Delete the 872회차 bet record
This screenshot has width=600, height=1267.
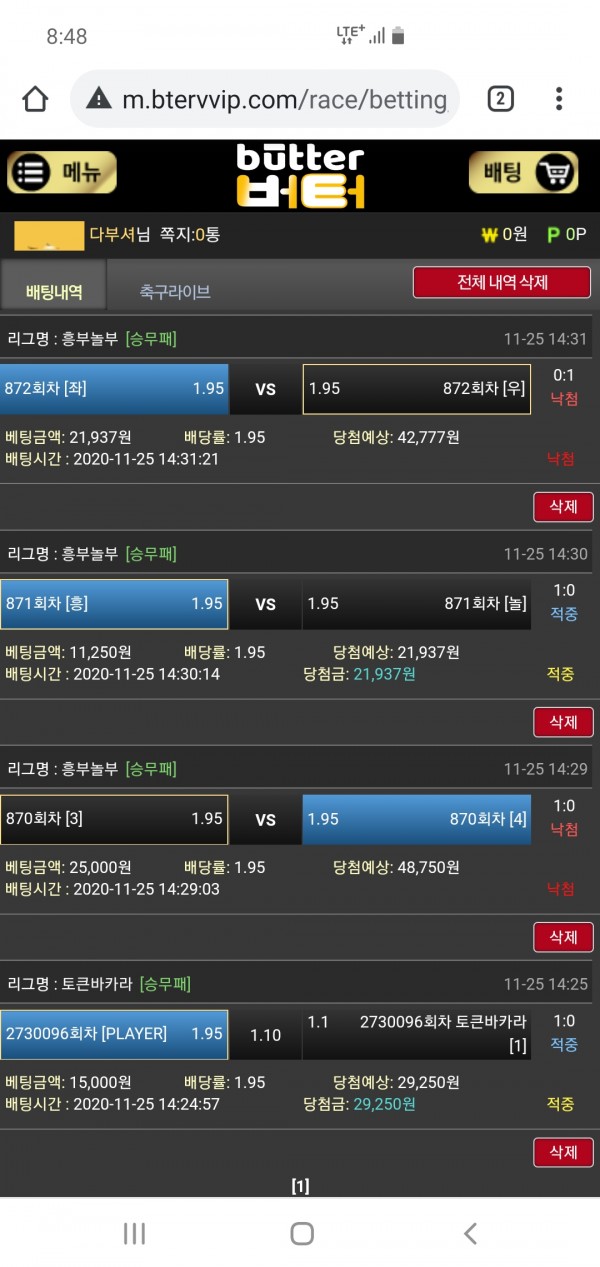(x=563, y=507)
